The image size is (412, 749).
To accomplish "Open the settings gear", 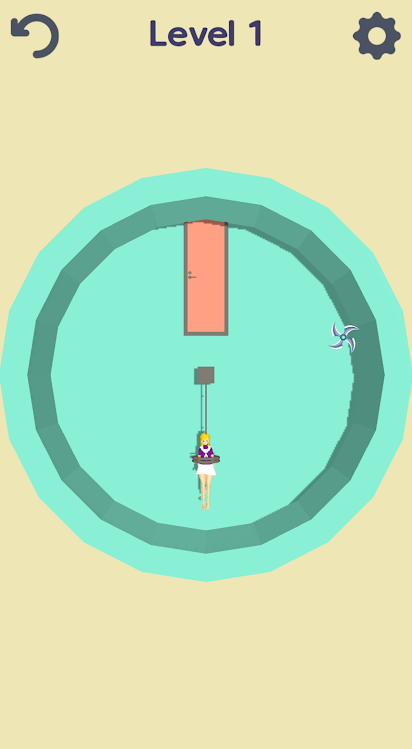I will [377, 36].
